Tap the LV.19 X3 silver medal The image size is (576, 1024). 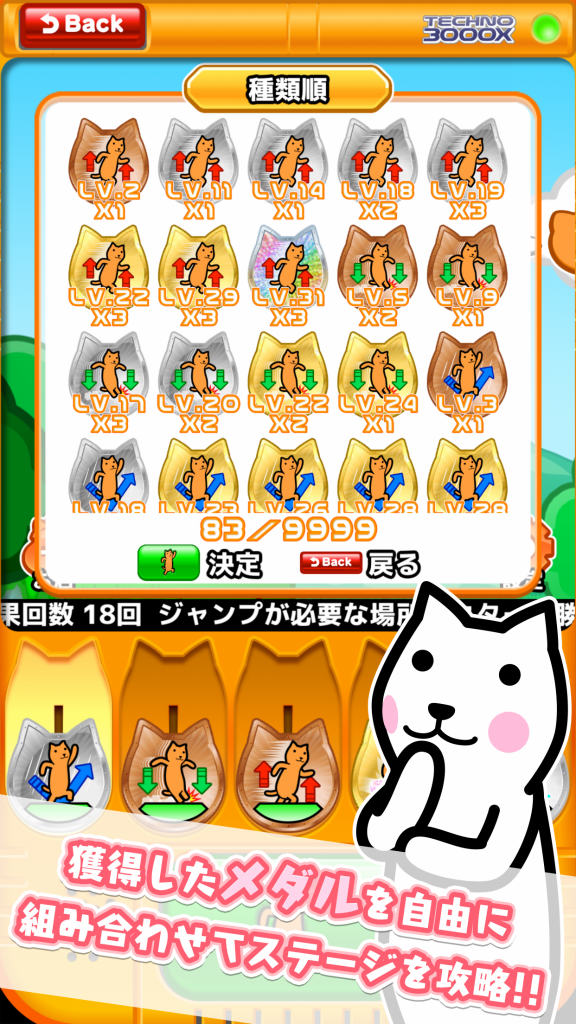(x=467, y=165)
